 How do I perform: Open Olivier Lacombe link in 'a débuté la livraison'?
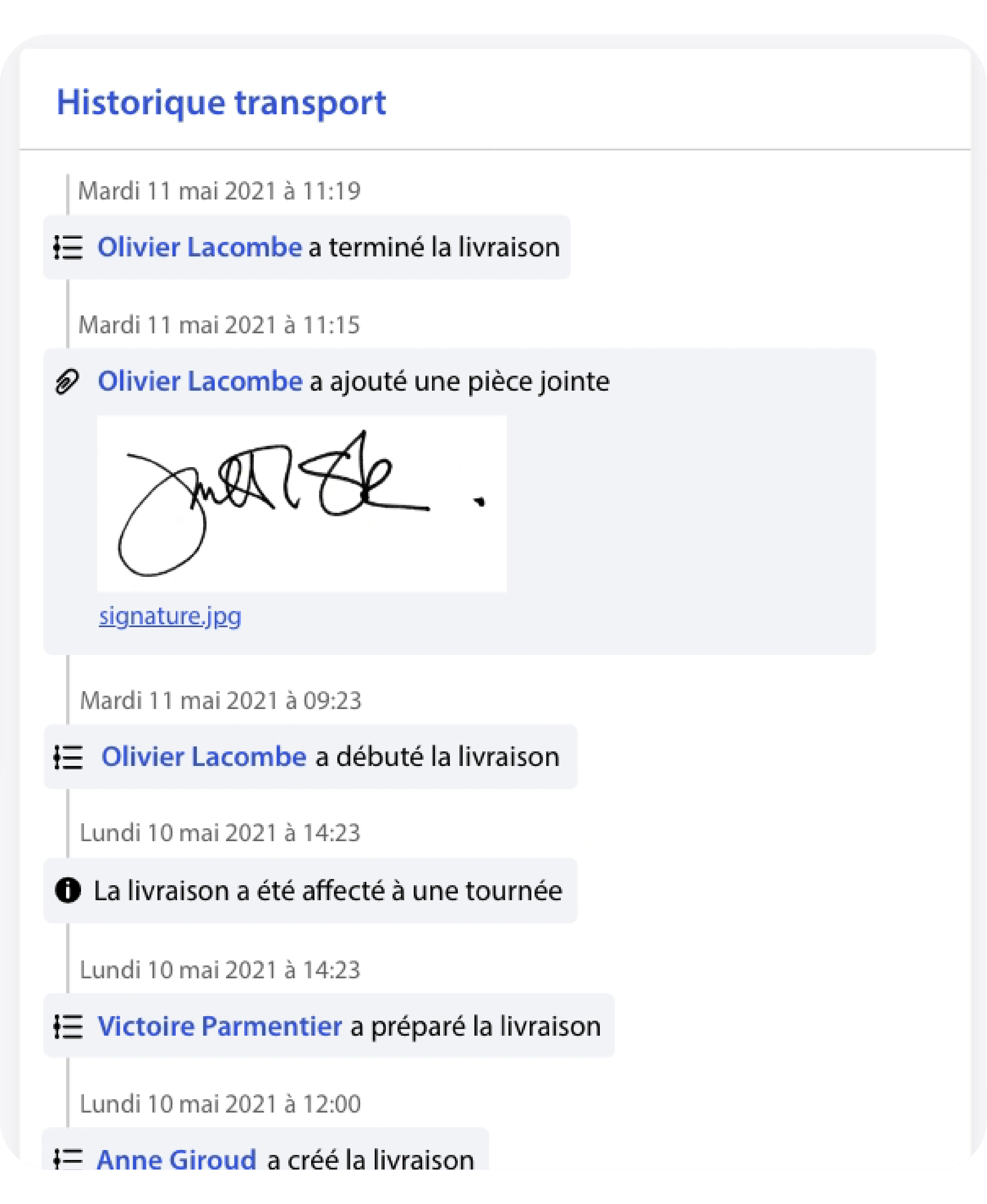coord(204,757)
